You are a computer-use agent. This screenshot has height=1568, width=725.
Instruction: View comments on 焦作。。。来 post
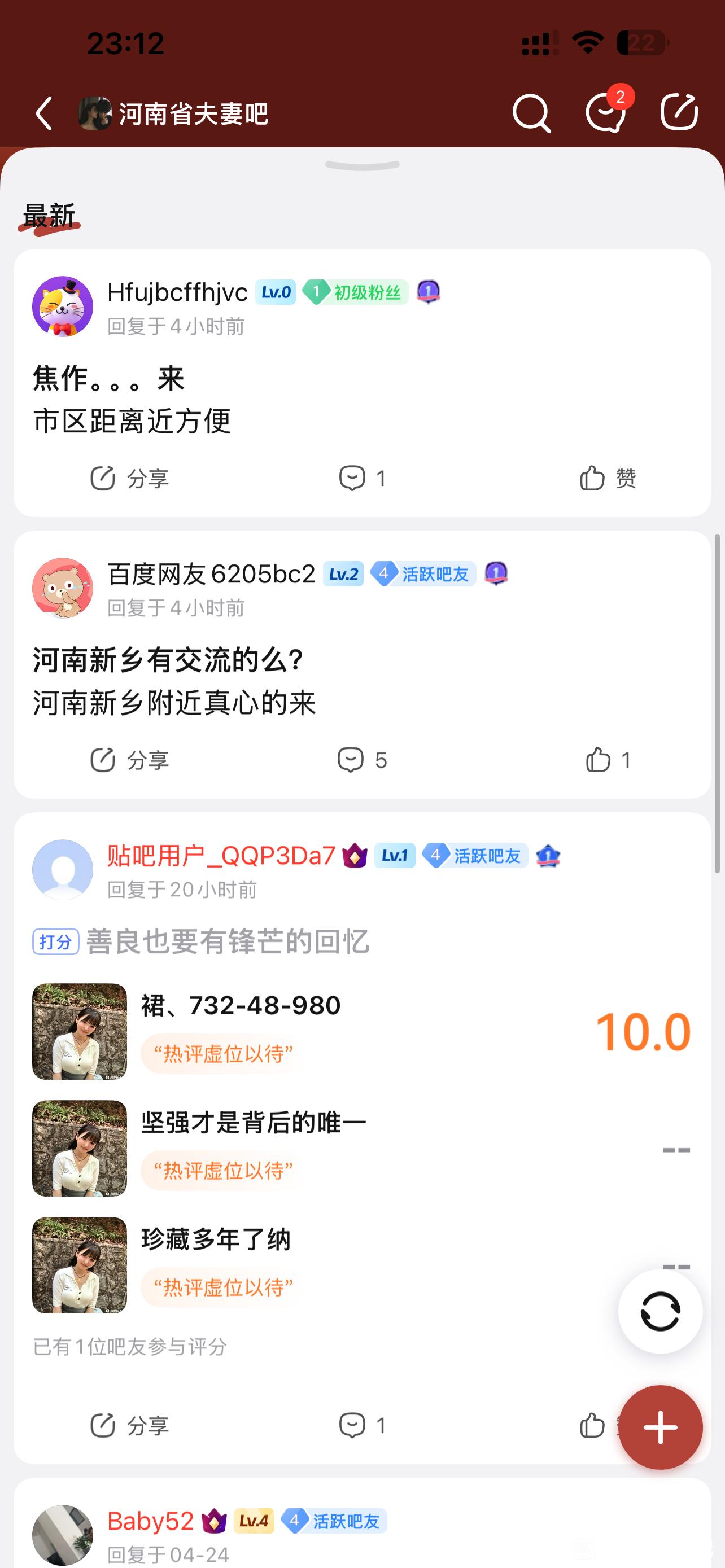(x=361, y=479)
